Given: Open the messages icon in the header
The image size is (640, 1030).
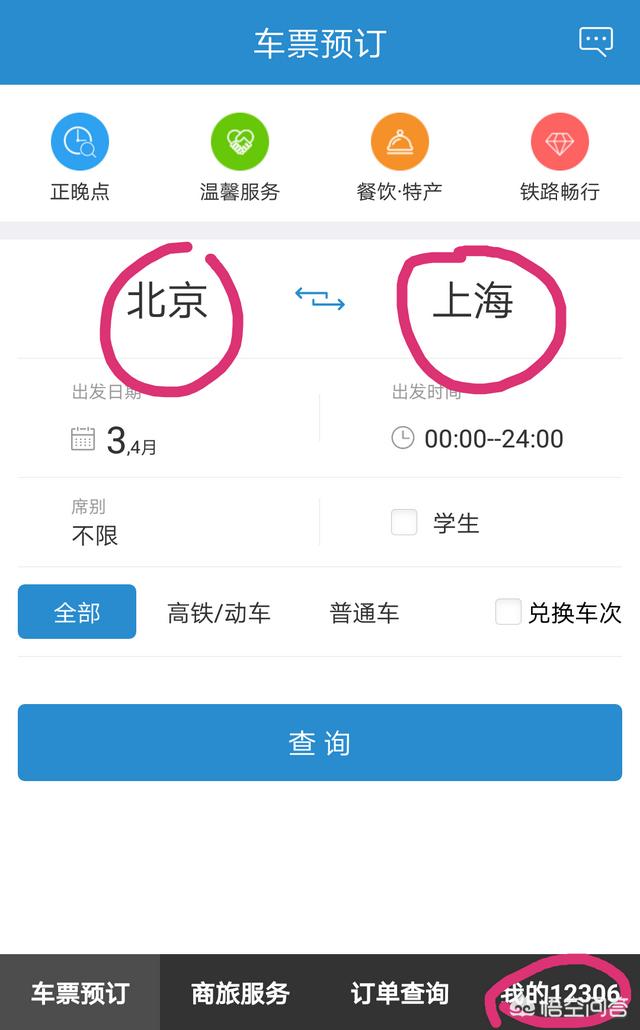Looking at the screenshot, I should coord(595,42).
